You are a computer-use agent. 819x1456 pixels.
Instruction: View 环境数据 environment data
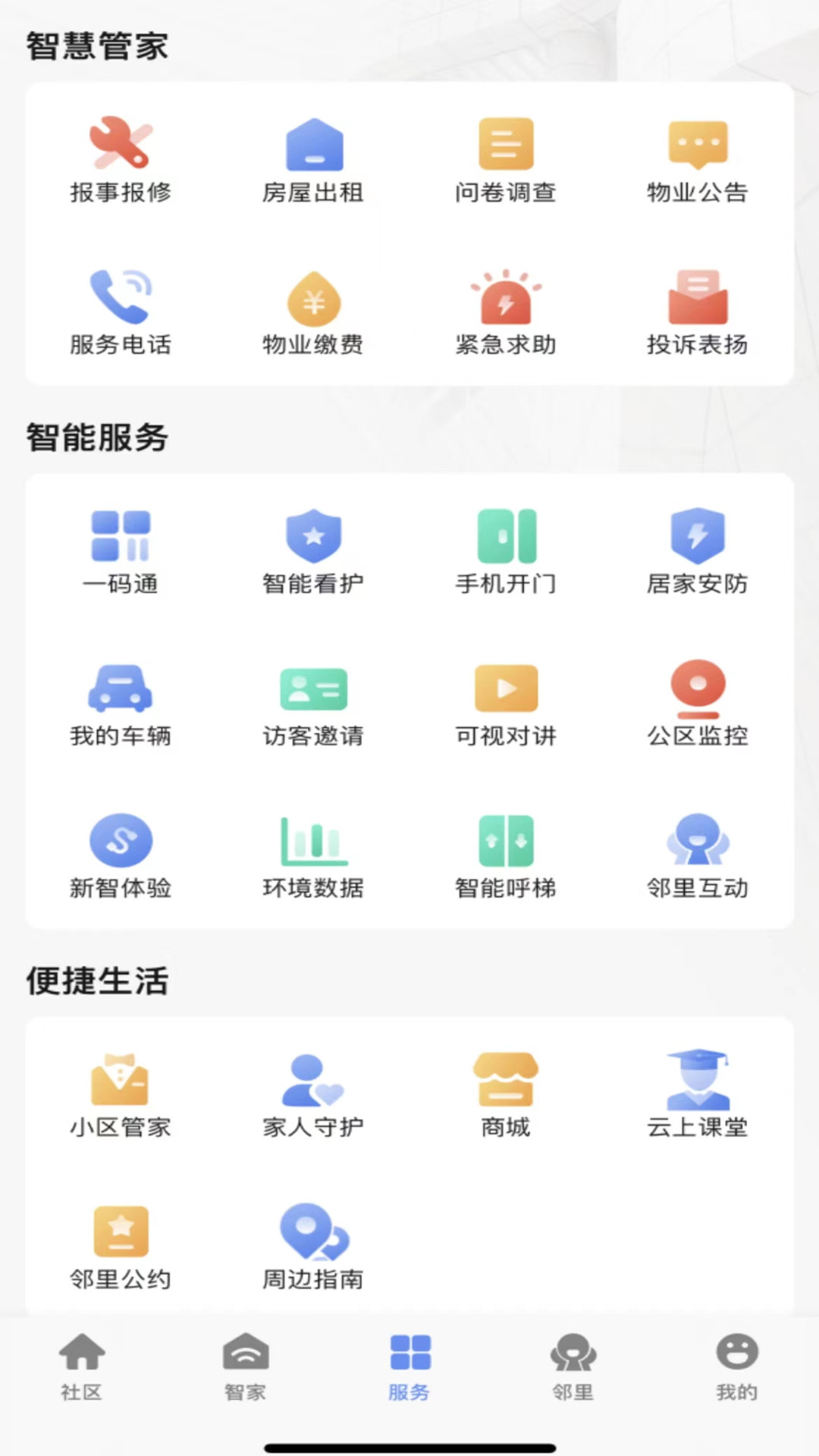click(x=313, y=855)
